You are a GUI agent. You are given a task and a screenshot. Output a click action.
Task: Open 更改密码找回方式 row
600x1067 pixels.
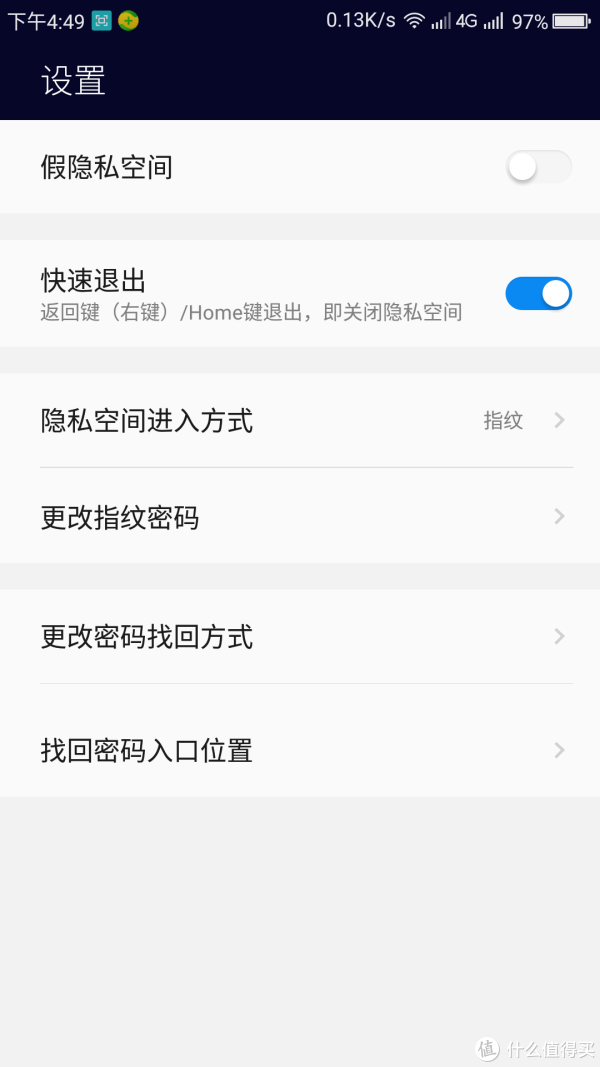pos(300,637)
